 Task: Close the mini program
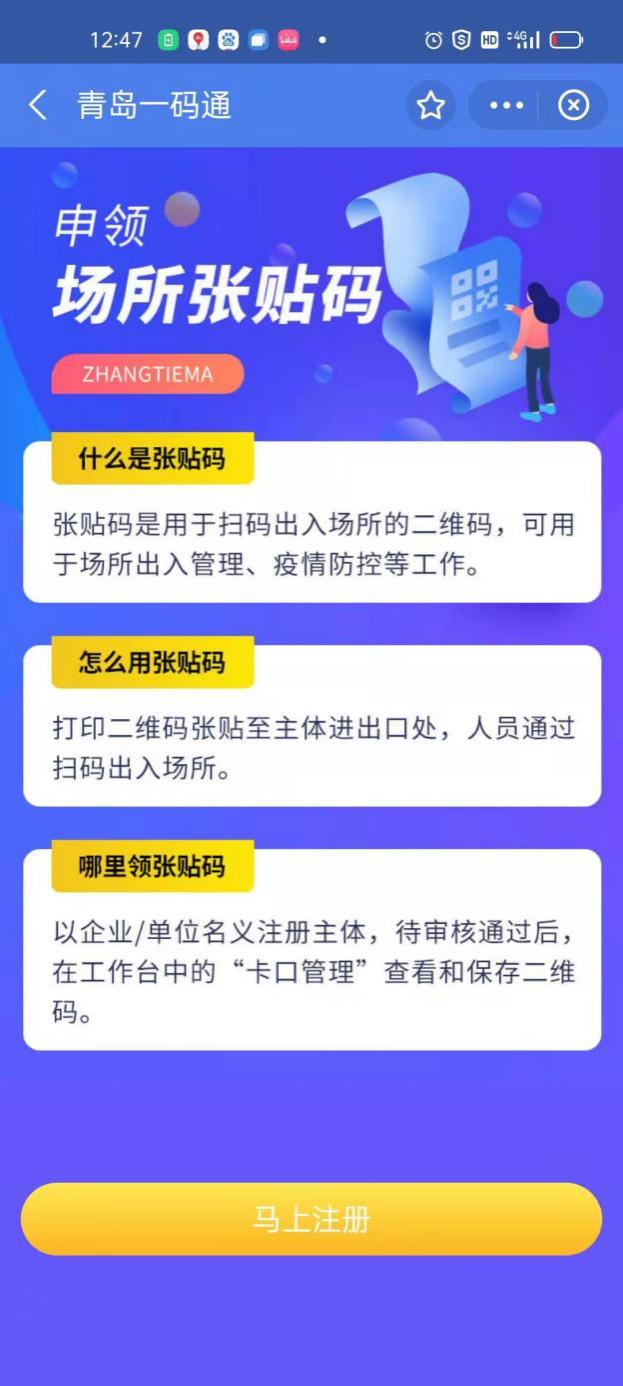[x=573, y=105]
